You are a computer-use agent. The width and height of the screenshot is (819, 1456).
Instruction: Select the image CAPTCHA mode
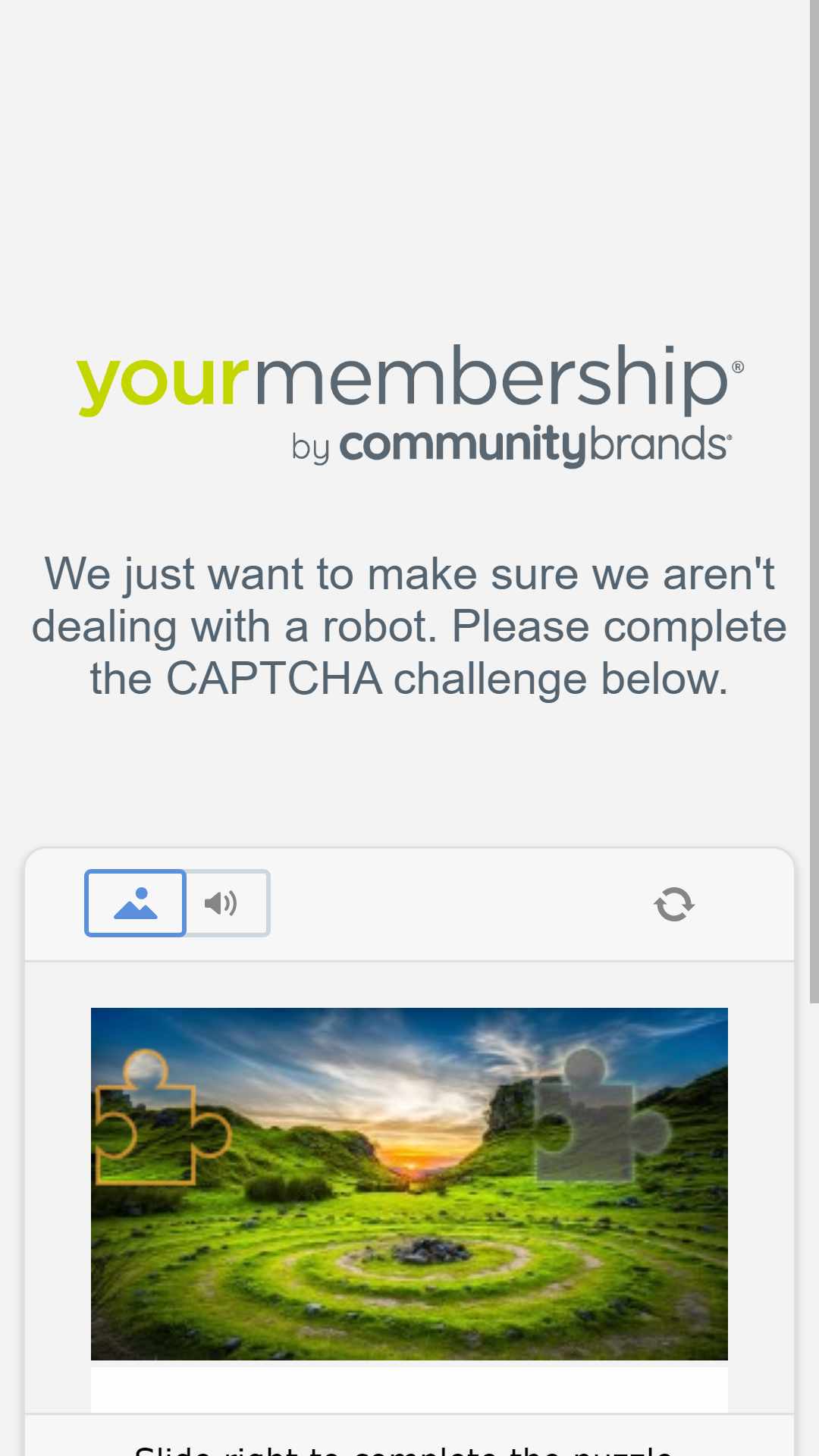click(135, 902)
